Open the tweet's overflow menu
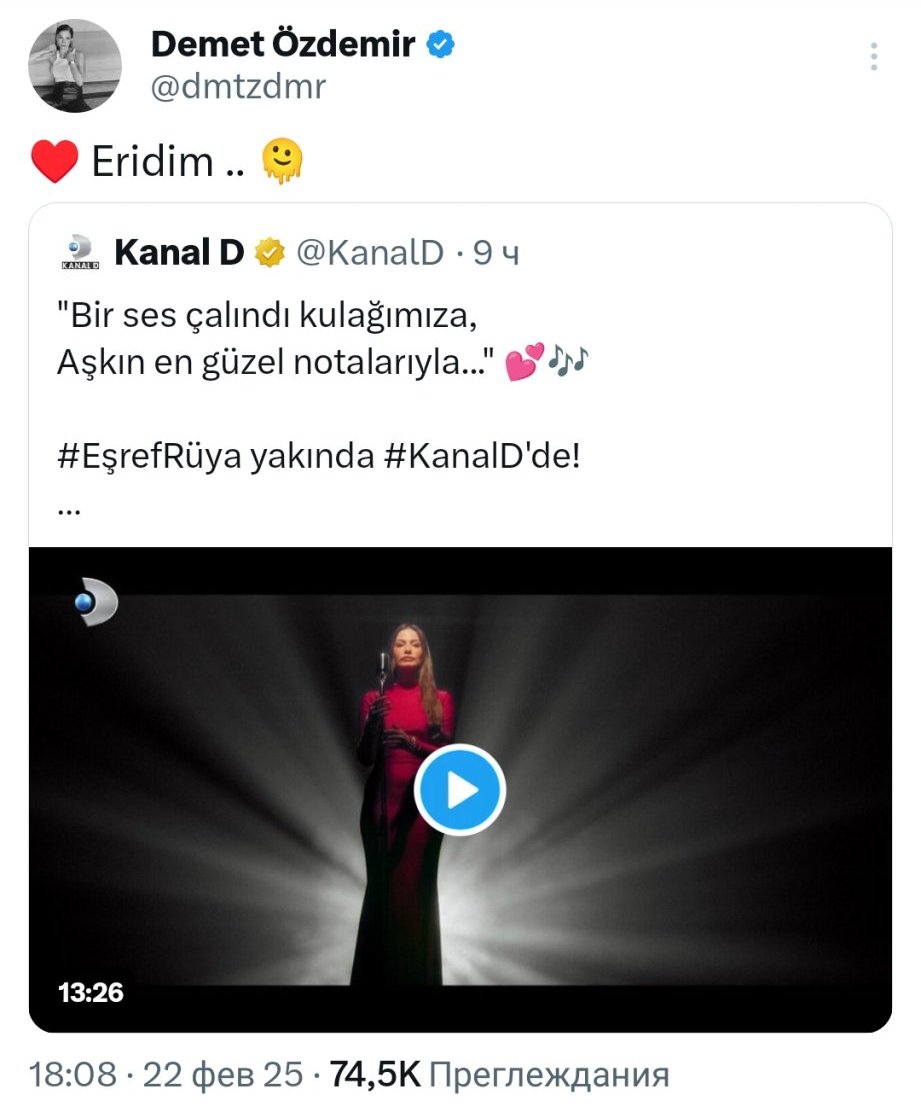This screenshot has height=1114, width=921. click(874, 56)
